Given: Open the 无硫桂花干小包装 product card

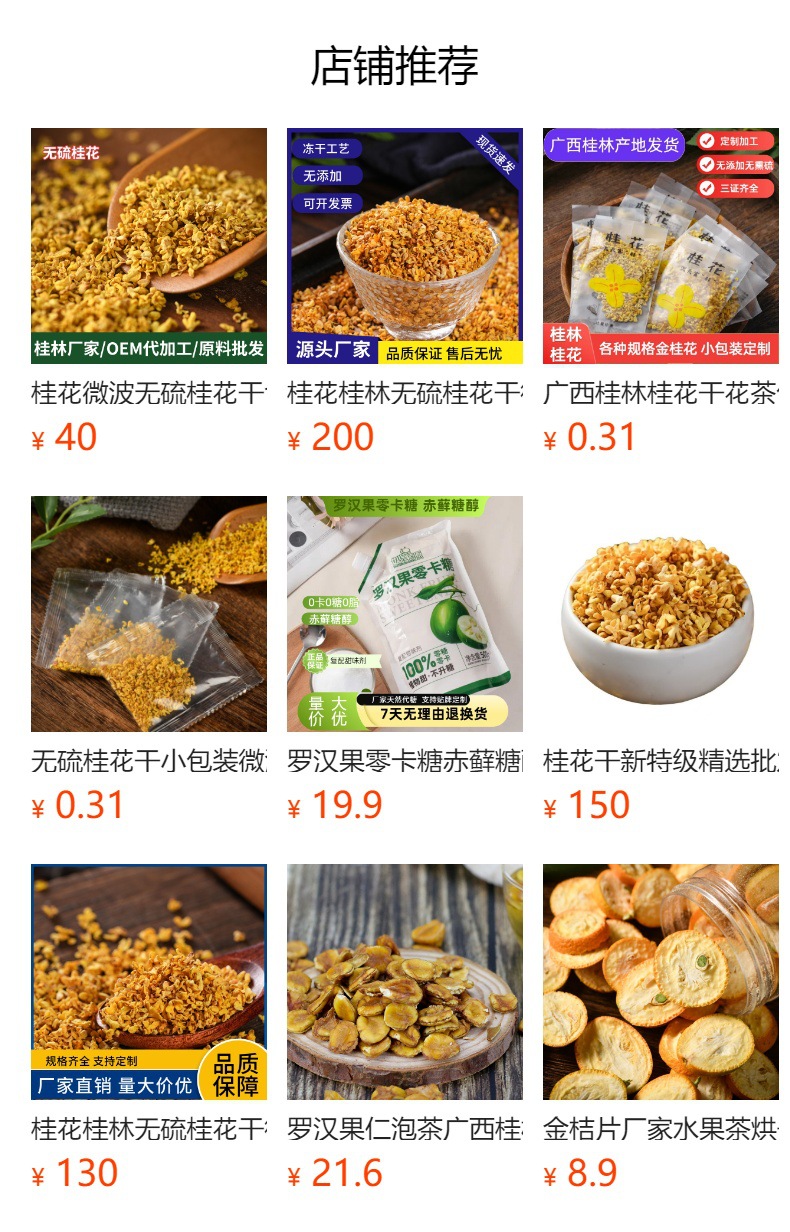Looking at the screenshot, I should click(149, 614).
